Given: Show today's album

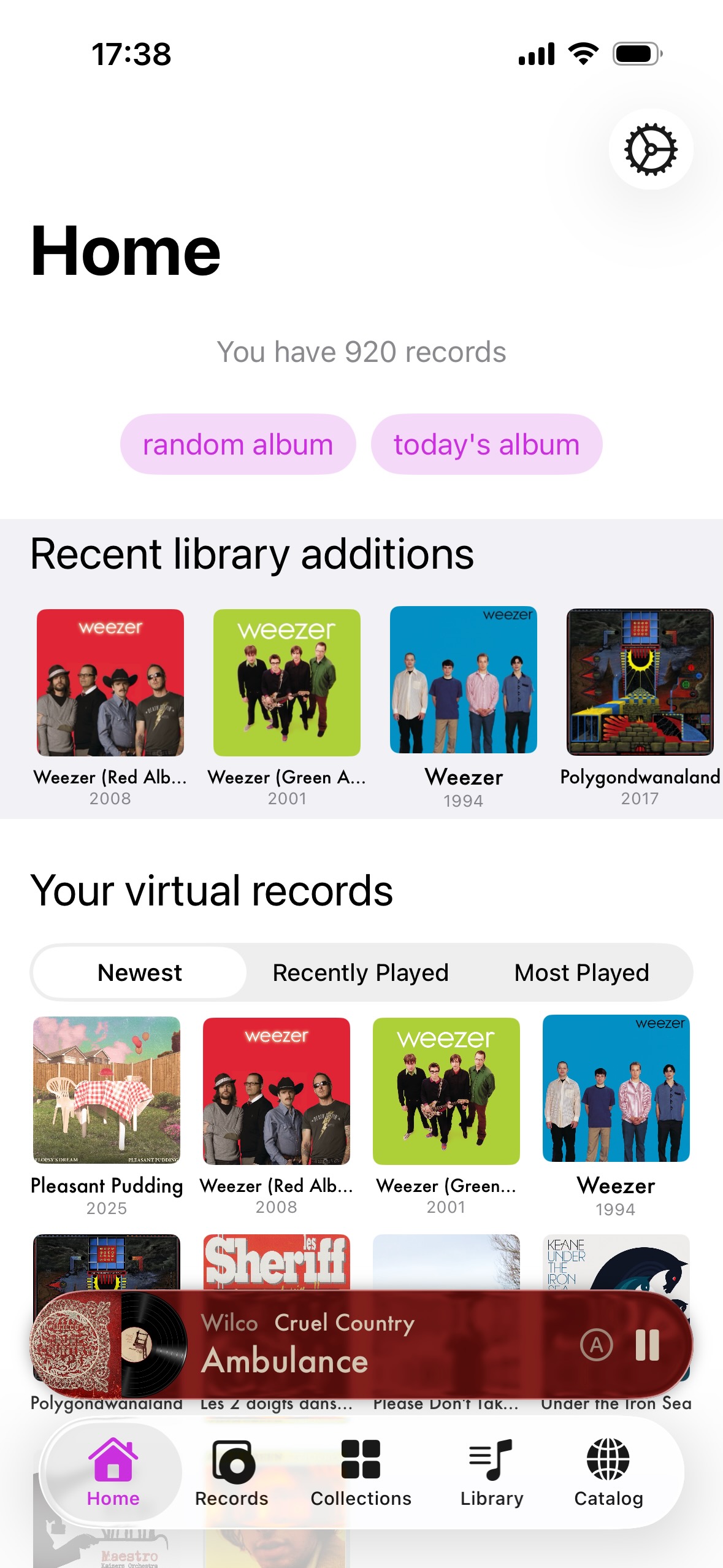Looking at the screenshot, I should pos(486,444).
